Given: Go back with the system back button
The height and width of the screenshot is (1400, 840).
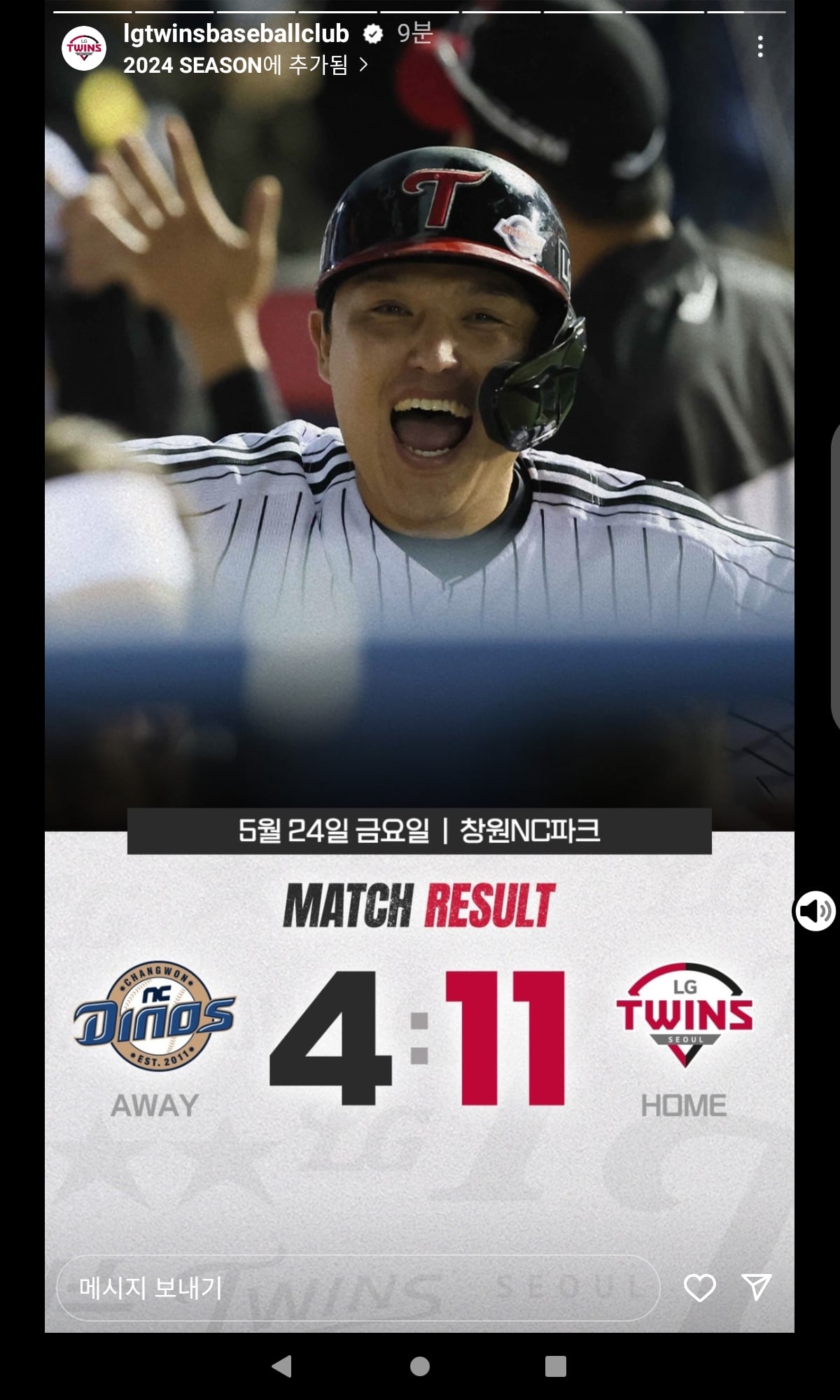Looking at the screenshot, I should point(281,1366).
